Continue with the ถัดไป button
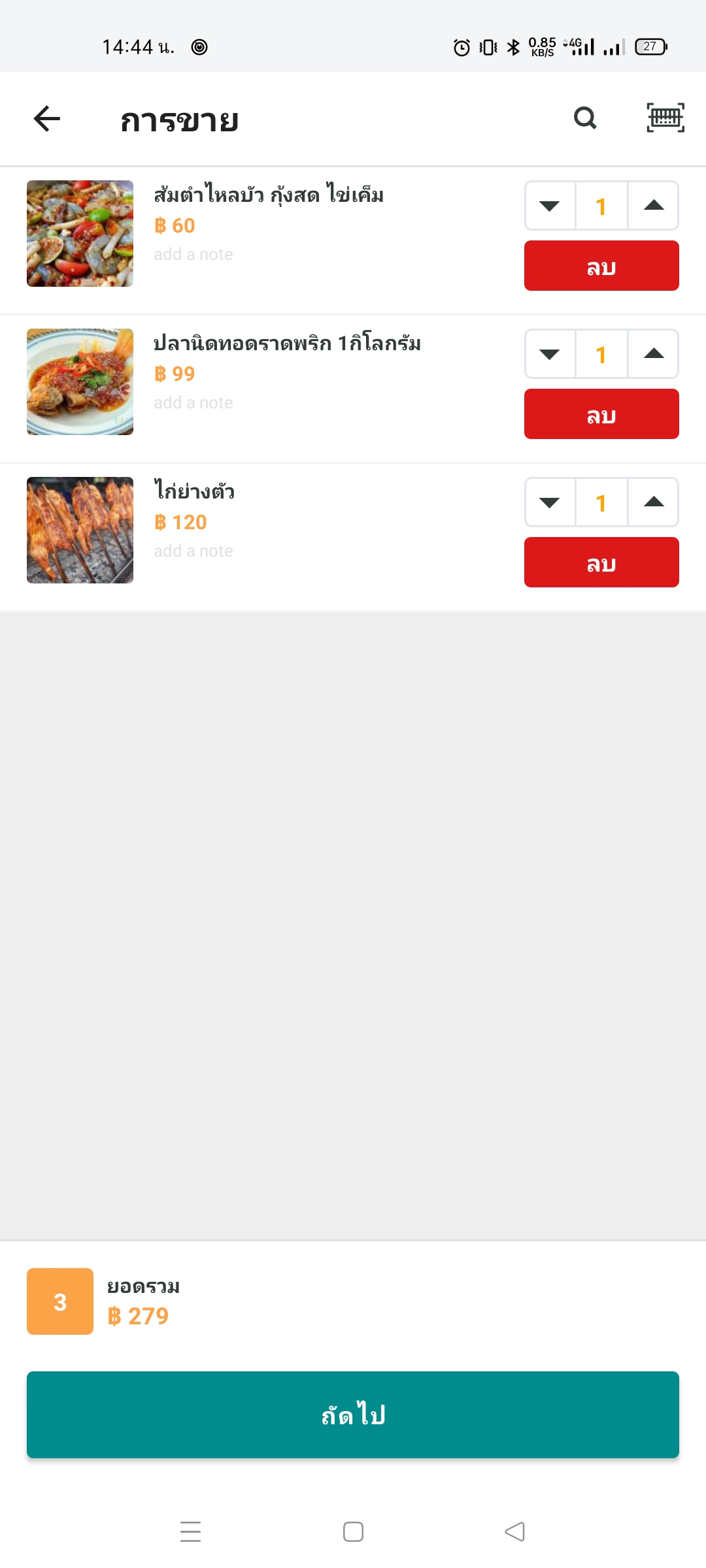706x1568 pixels. [x=353, y=1414]
